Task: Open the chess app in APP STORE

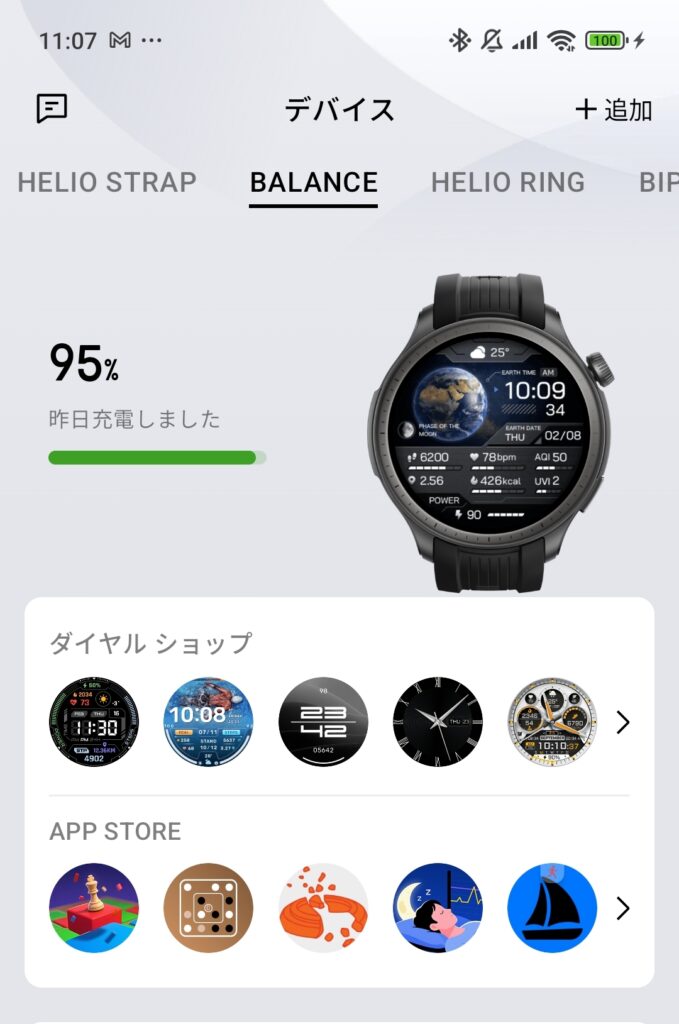Action: (94, 908)
